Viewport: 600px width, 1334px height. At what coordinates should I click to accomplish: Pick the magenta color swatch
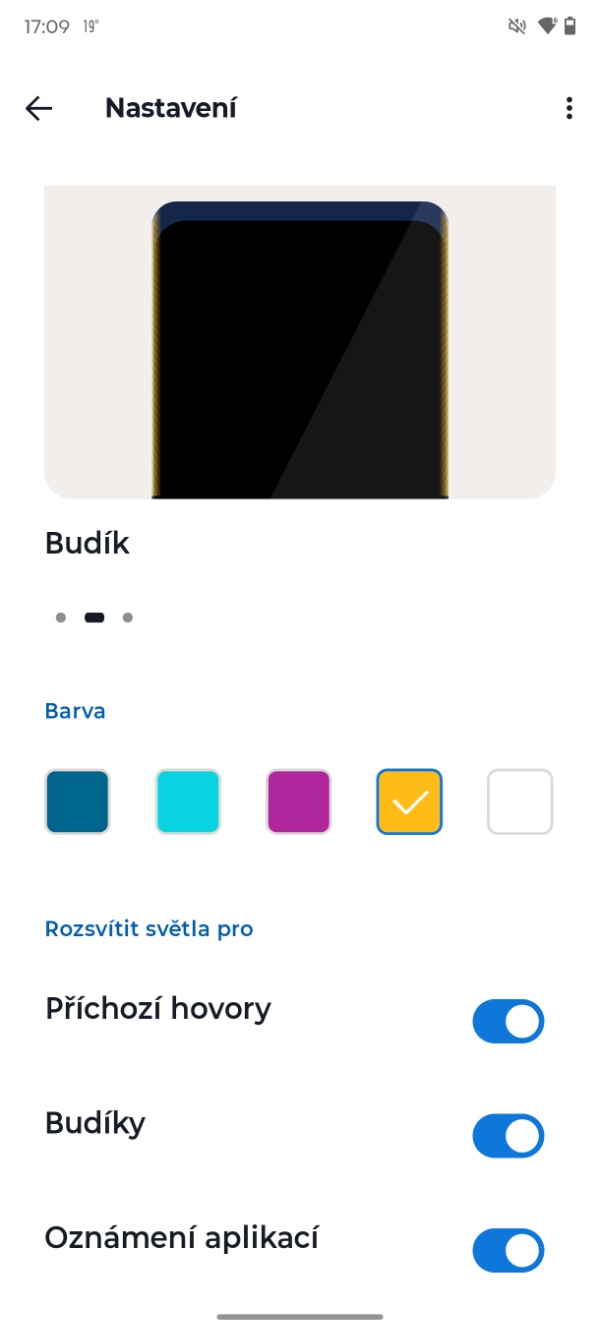tap(298, 801)
